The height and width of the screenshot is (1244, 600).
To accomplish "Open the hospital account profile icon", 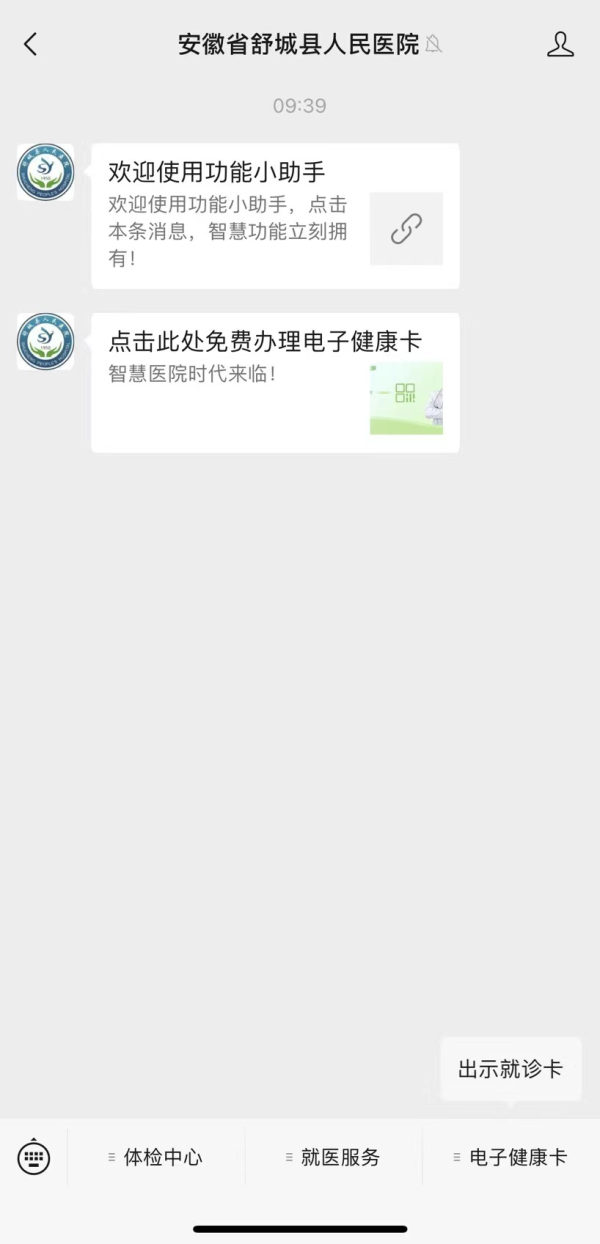I will click(x=561, y=44).
